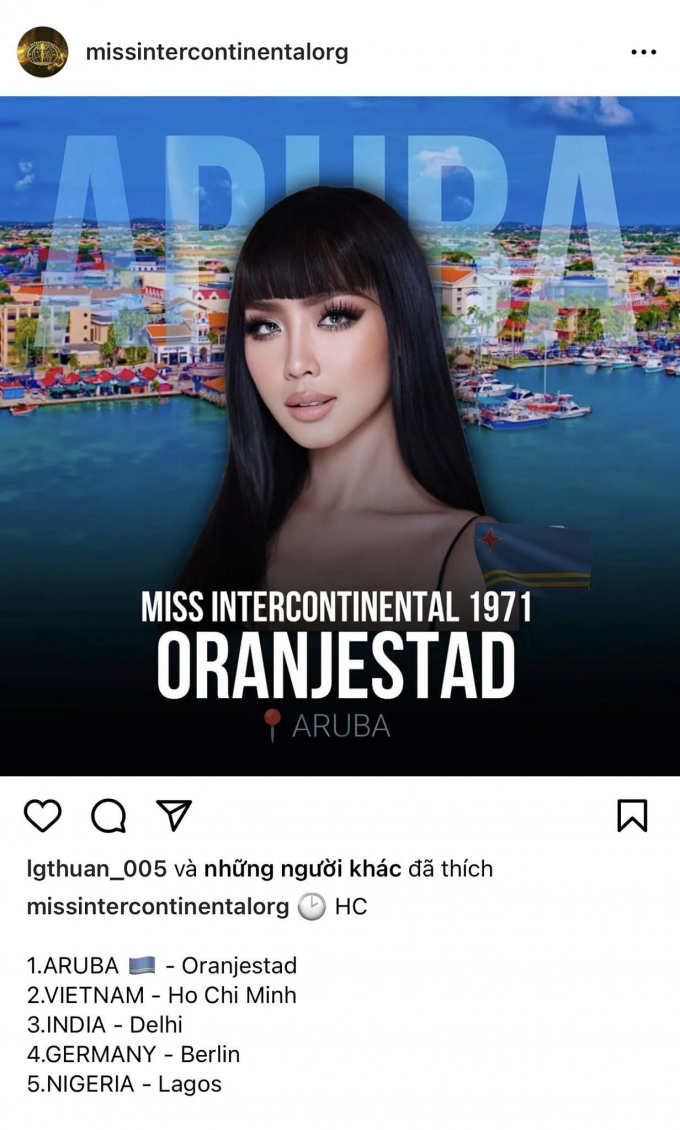Share the post via paper plane icon
This screenshot has width=680, height=1130.
174,815
